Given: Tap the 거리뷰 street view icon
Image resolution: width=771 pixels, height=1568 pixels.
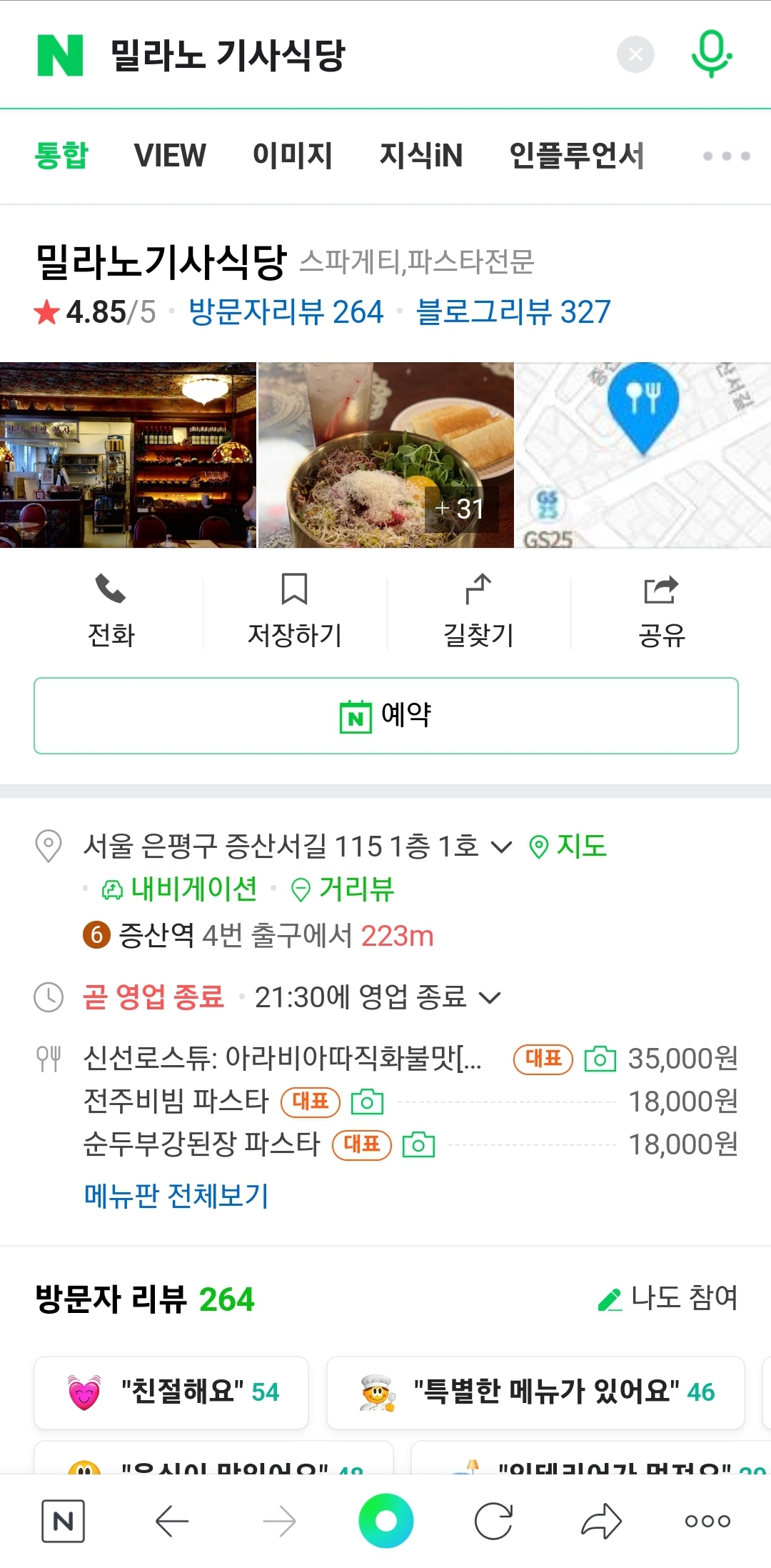Looking at the screenshot, I should pos(301,889).
